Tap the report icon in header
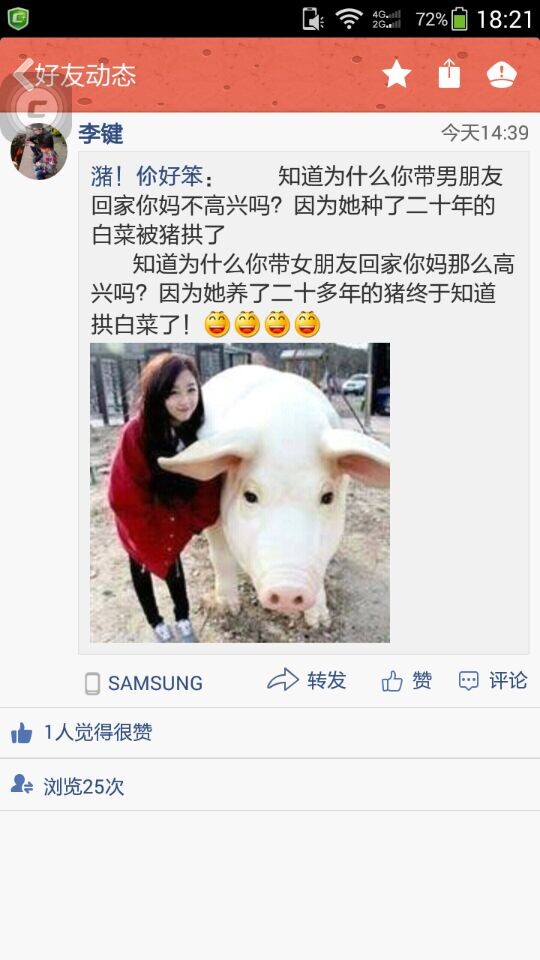This screenshot has height=960, width=540. pos(502,75)
